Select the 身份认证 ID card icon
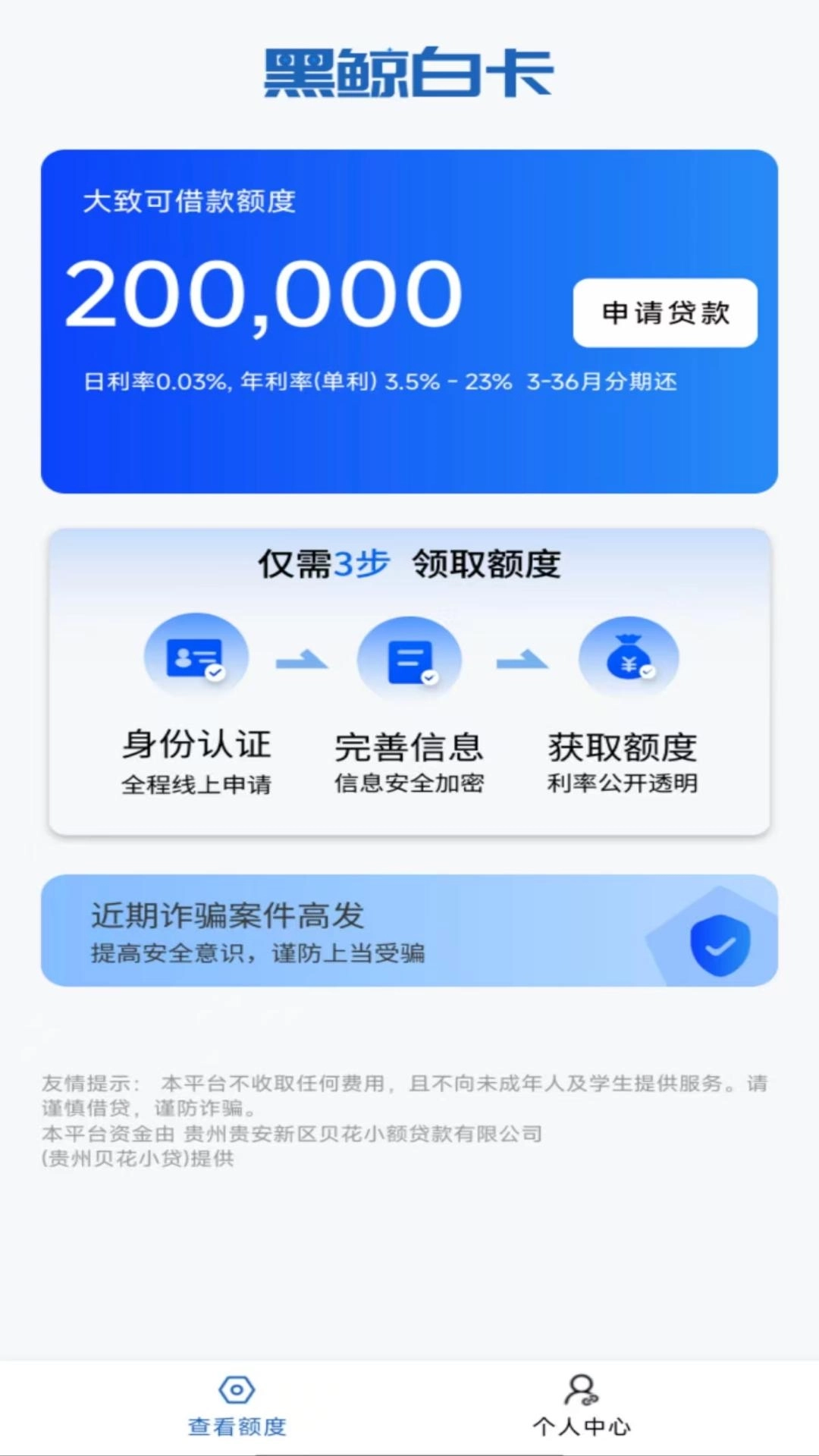 tap(196, 656)
